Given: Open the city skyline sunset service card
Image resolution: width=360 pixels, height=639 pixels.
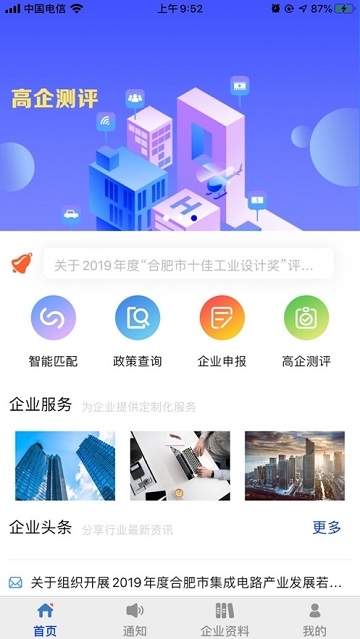Looking at the screenshot, I should (x=295, y=466).
